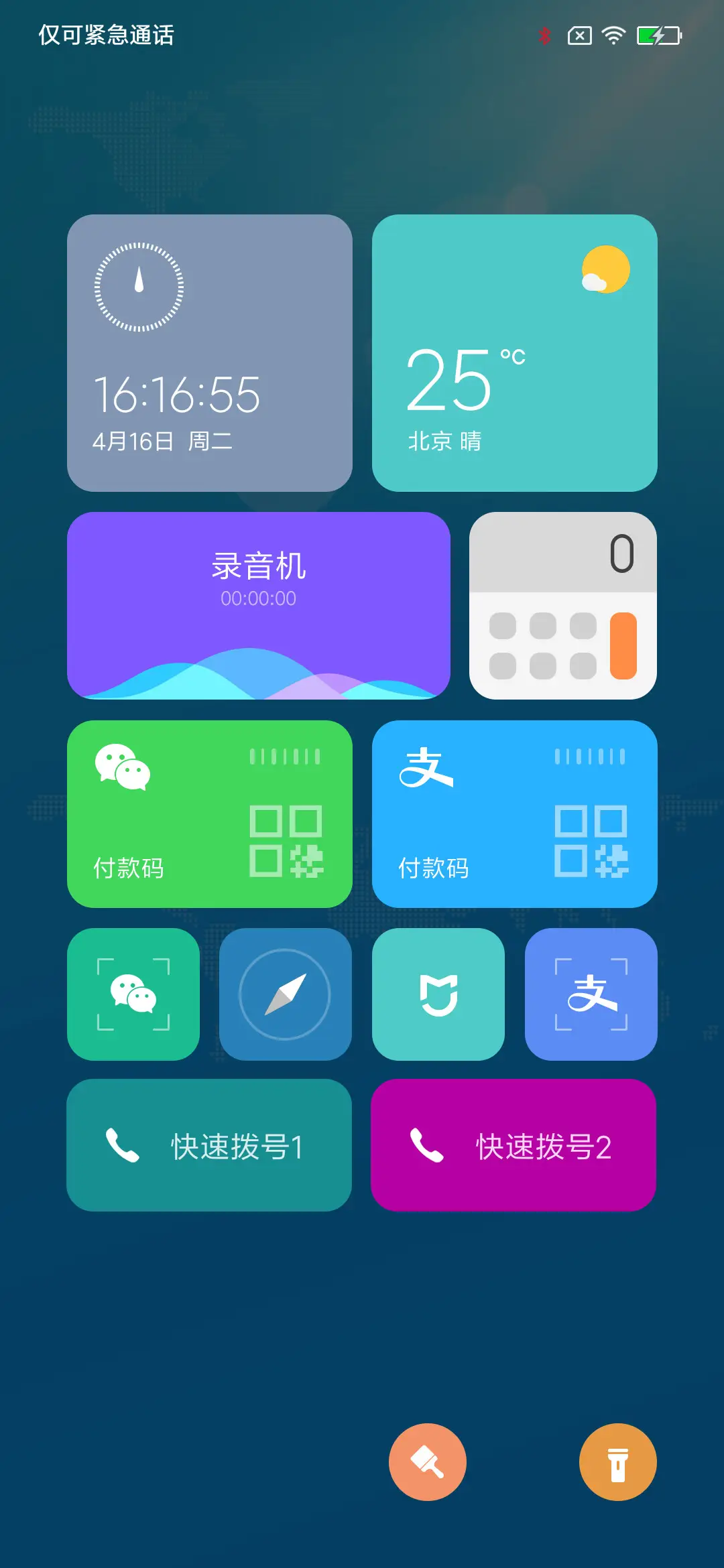Select the WeChat scan shortcut icon
This screenshot has height=1568, width=724.
pos(133,993)
